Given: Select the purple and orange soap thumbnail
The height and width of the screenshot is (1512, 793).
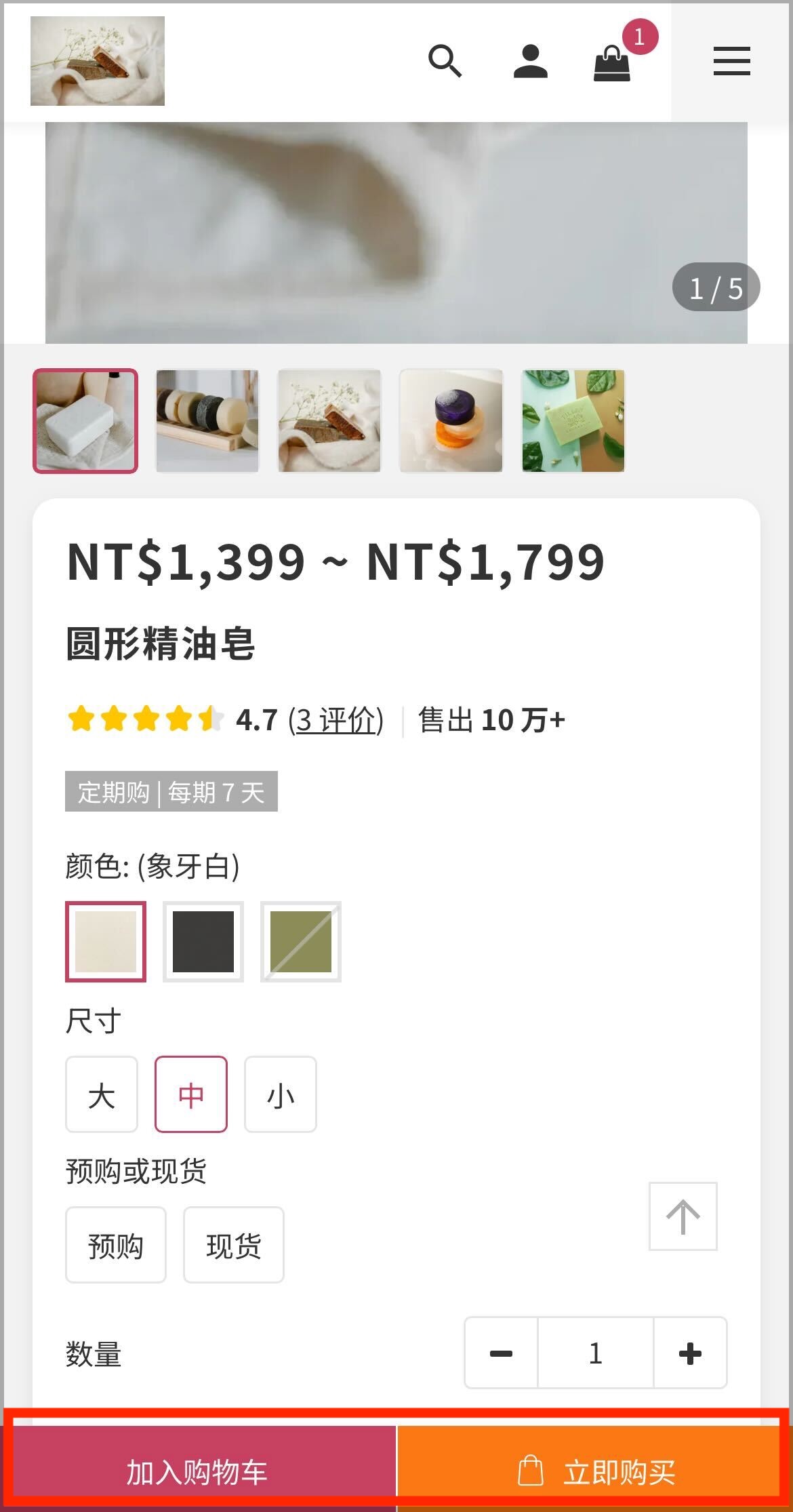Looking at the screenshot, I should pos(451,421).
